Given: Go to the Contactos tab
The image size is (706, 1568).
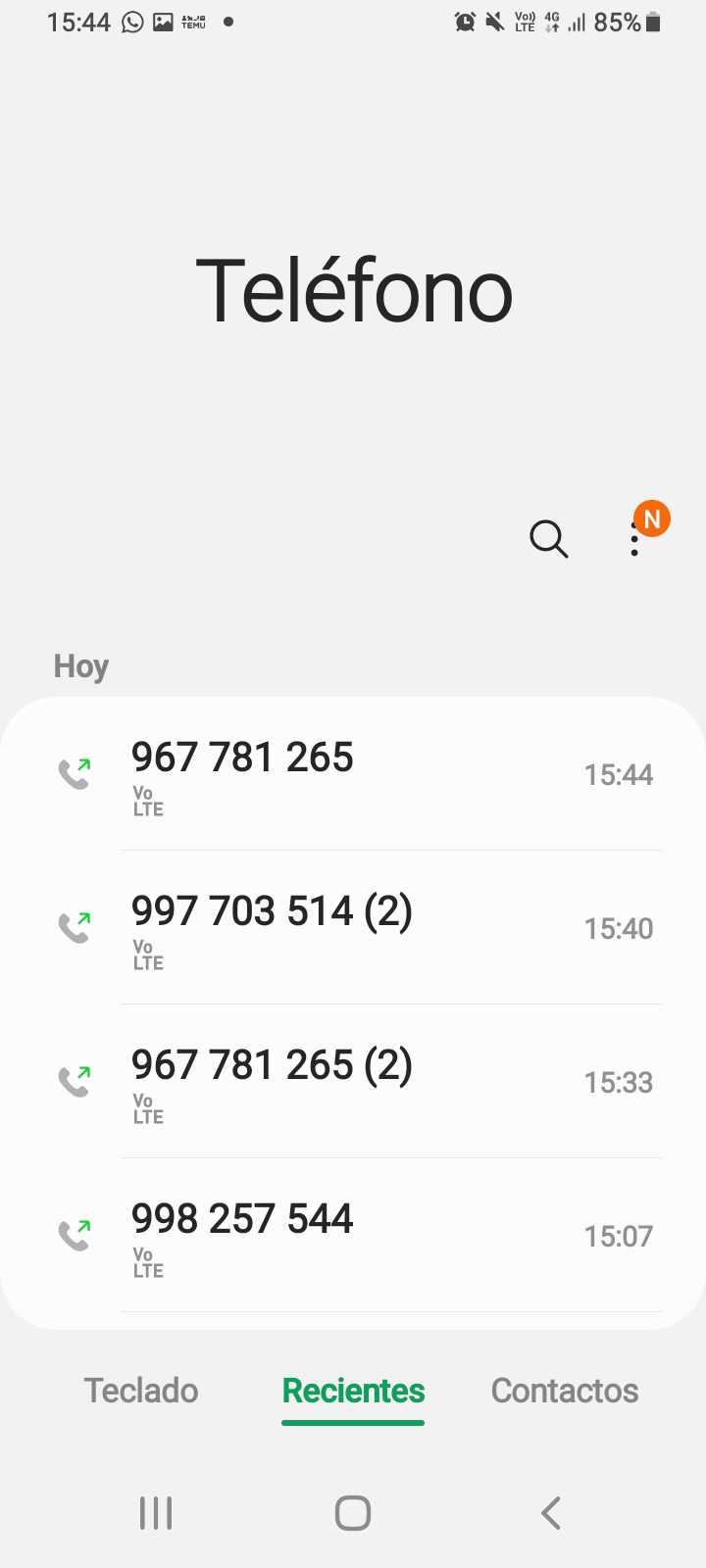Looking at the screenshot, I should coord(565,1391).
